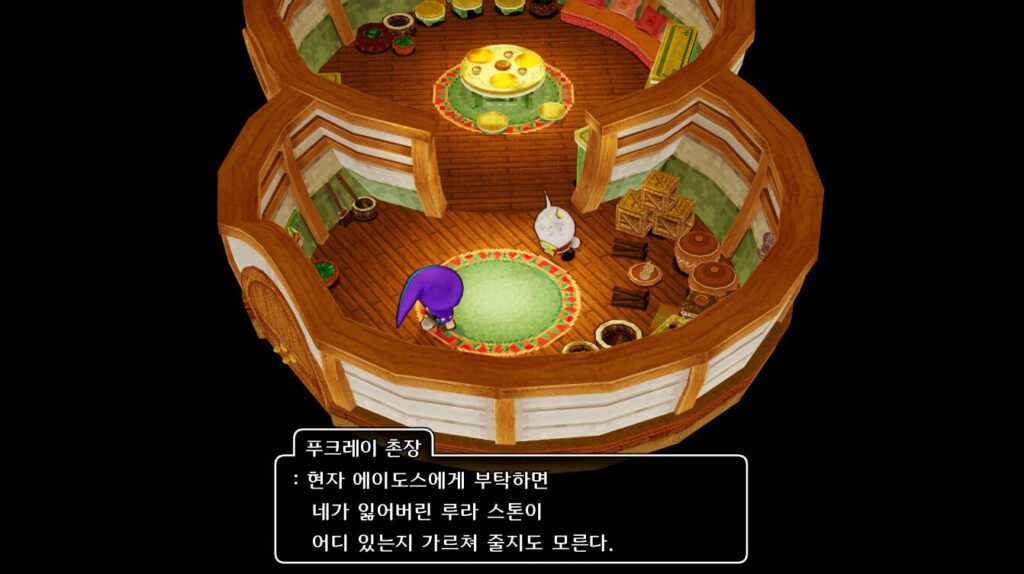Tap the village chief's dialogue box to continue
This screenshot has width=1024, height=574.
click(511, 509)
